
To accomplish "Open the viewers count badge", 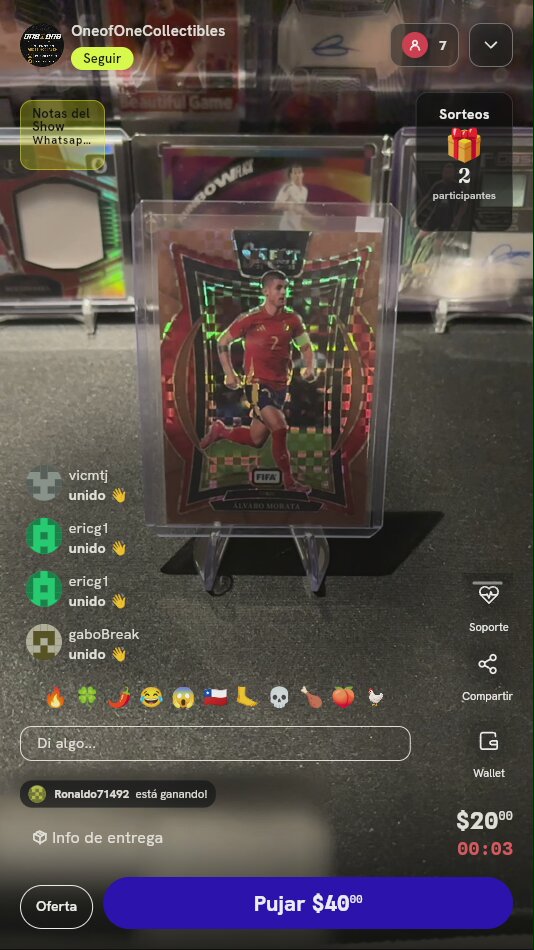I will point(424,45).
